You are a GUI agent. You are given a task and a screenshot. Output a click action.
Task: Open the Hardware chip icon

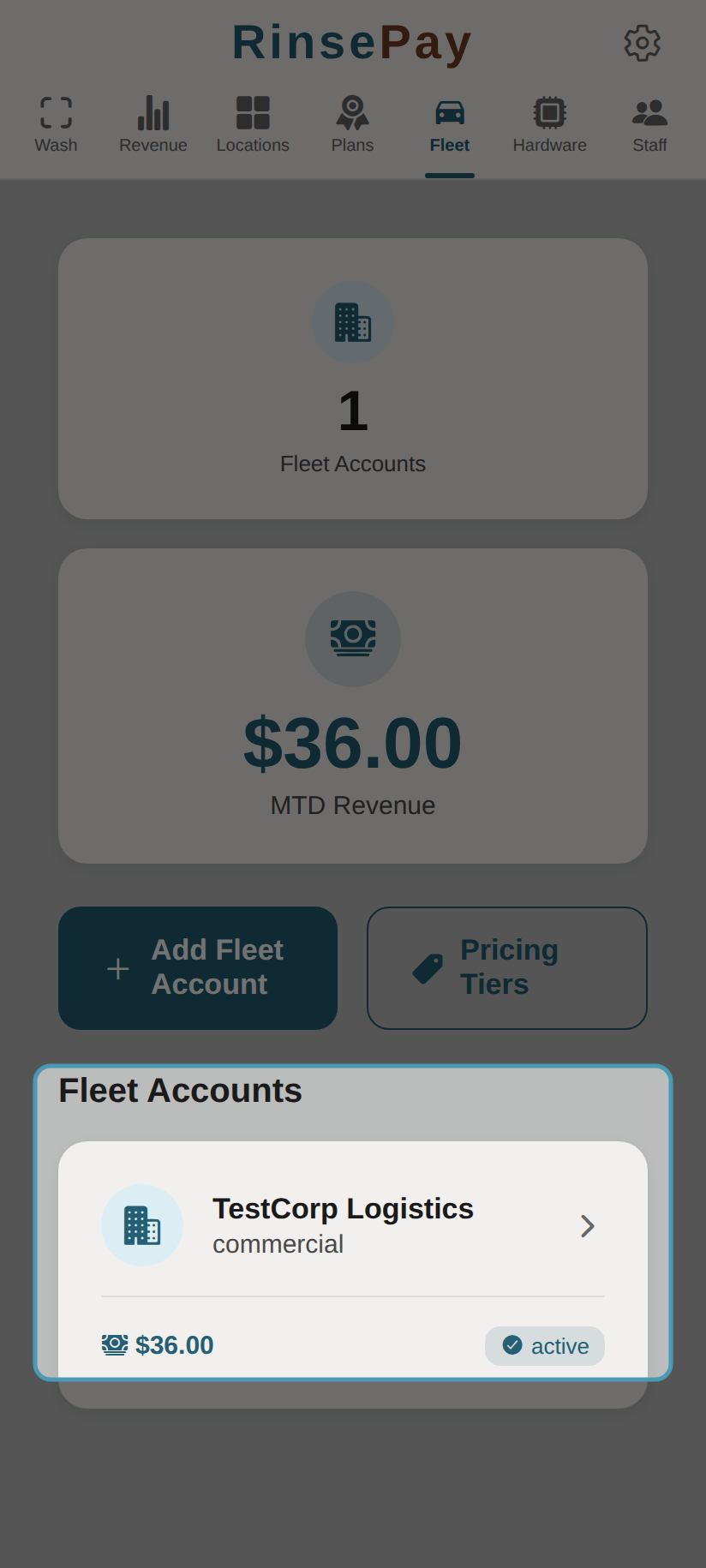pyautogui.click(x=549, y=111)
